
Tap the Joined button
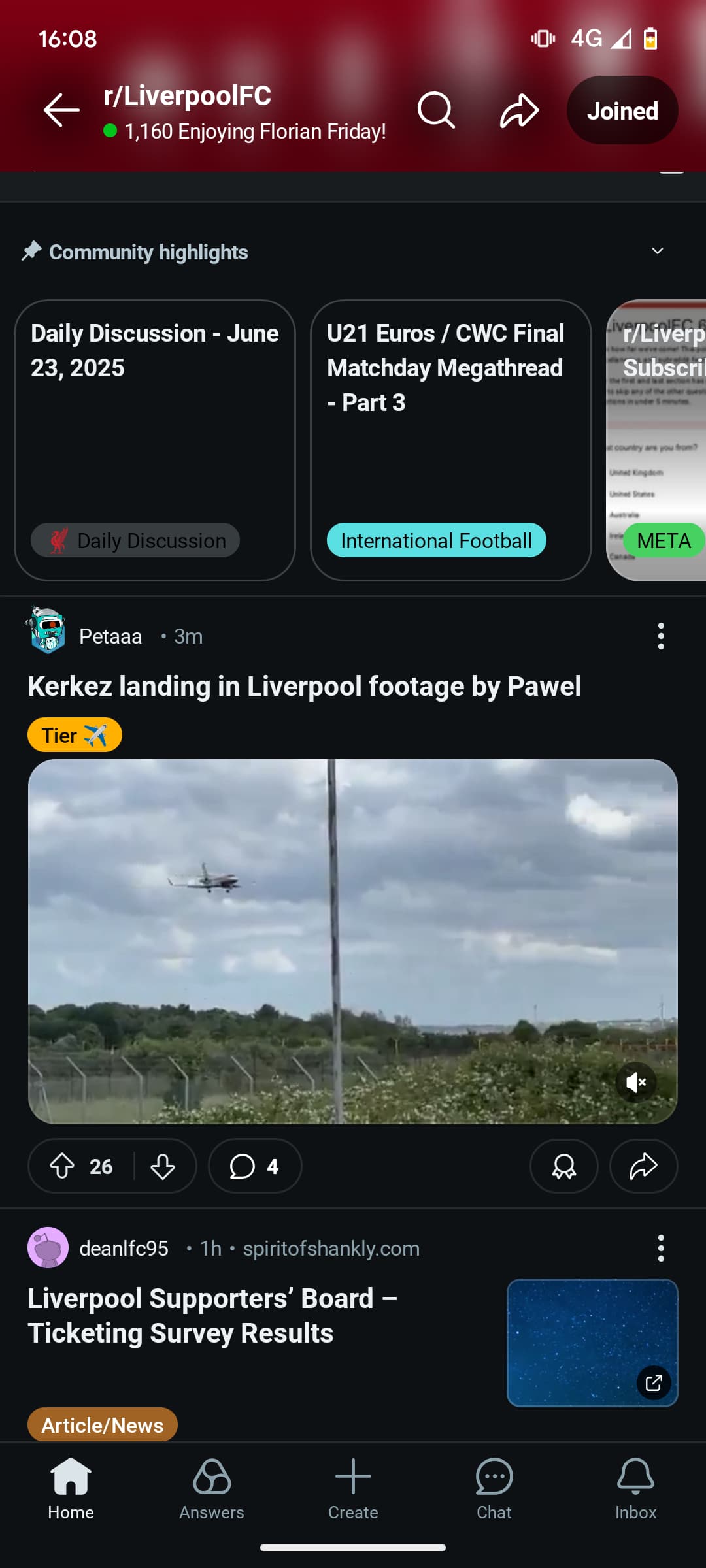coord(622,110)
